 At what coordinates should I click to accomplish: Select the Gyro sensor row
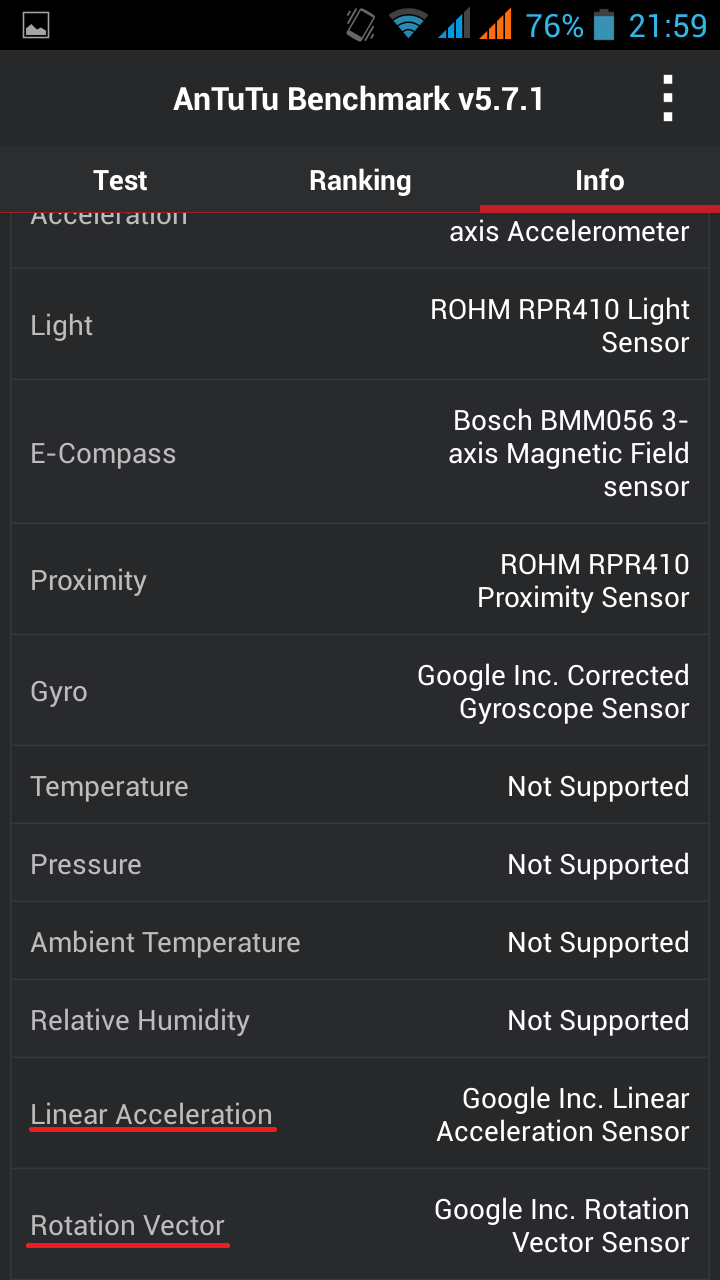click(x=360, y=690)
